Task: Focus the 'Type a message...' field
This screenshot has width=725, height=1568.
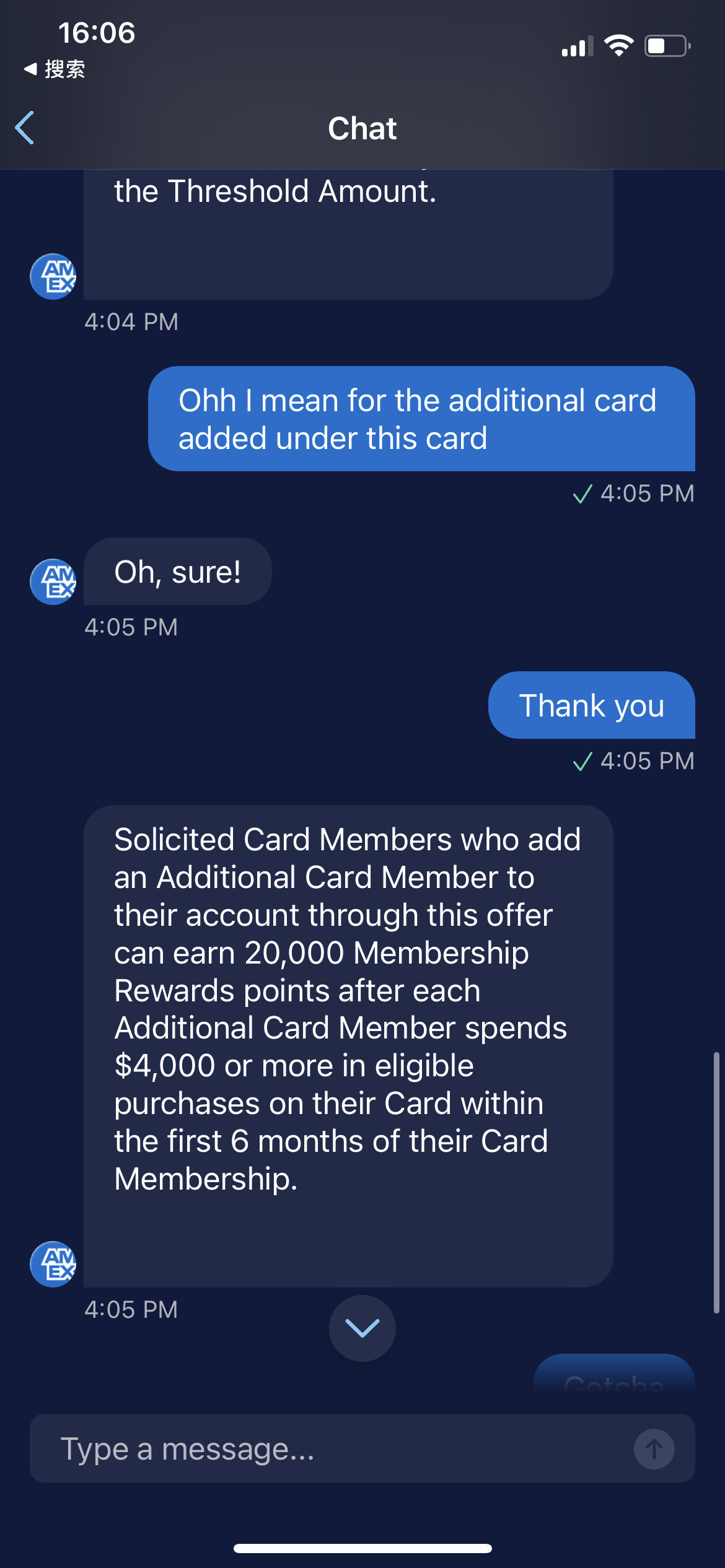Action: coord(335,1448)
